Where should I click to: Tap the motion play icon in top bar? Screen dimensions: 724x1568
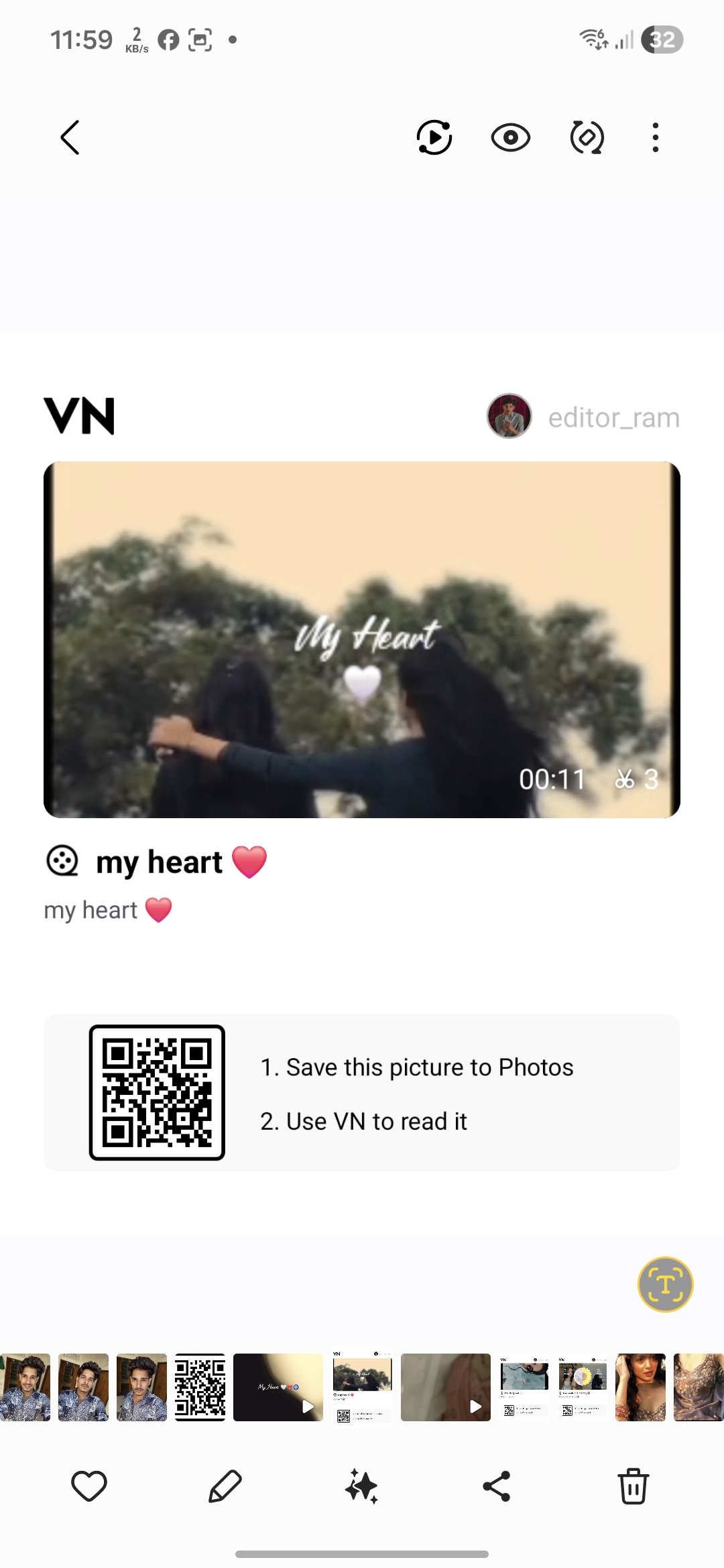(434, 138)
